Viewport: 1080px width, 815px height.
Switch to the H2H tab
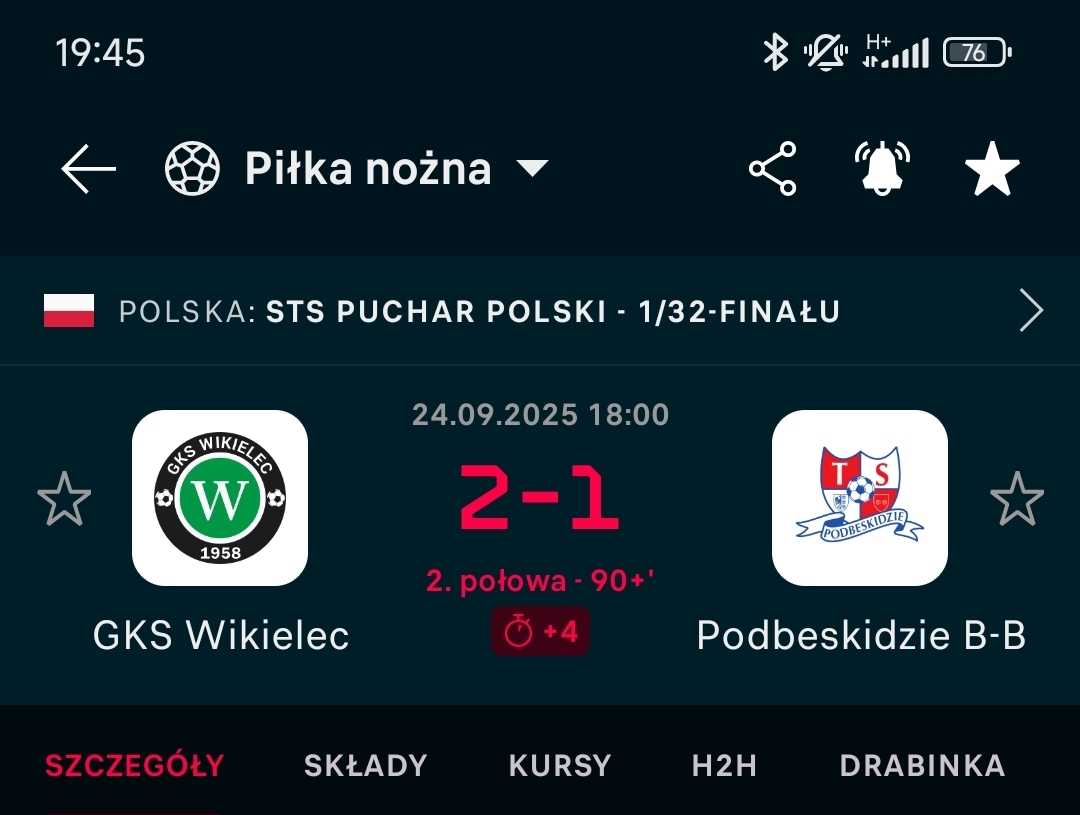[x=725, y=766]
